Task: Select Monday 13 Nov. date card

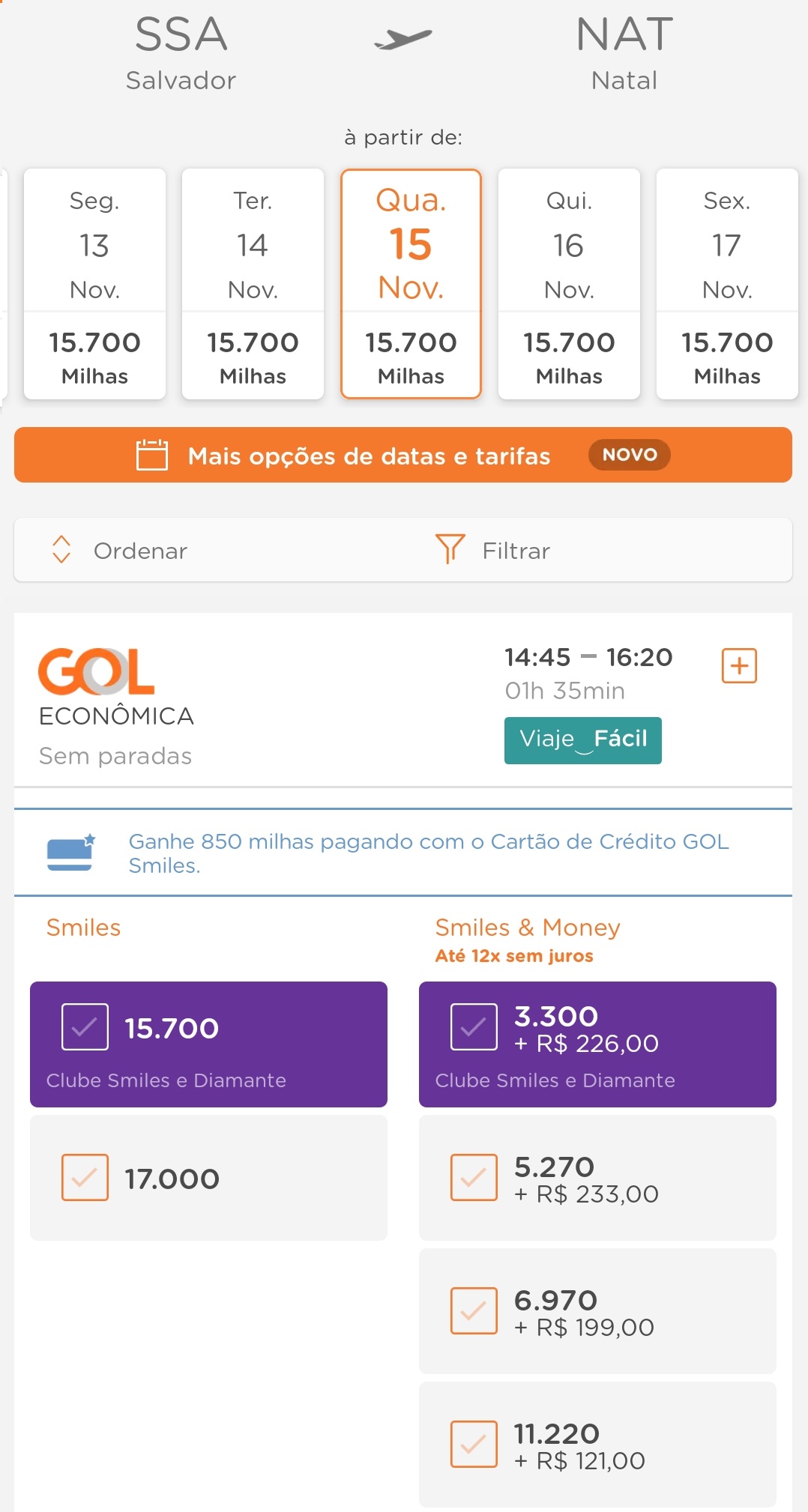Action: click(94, 284)
